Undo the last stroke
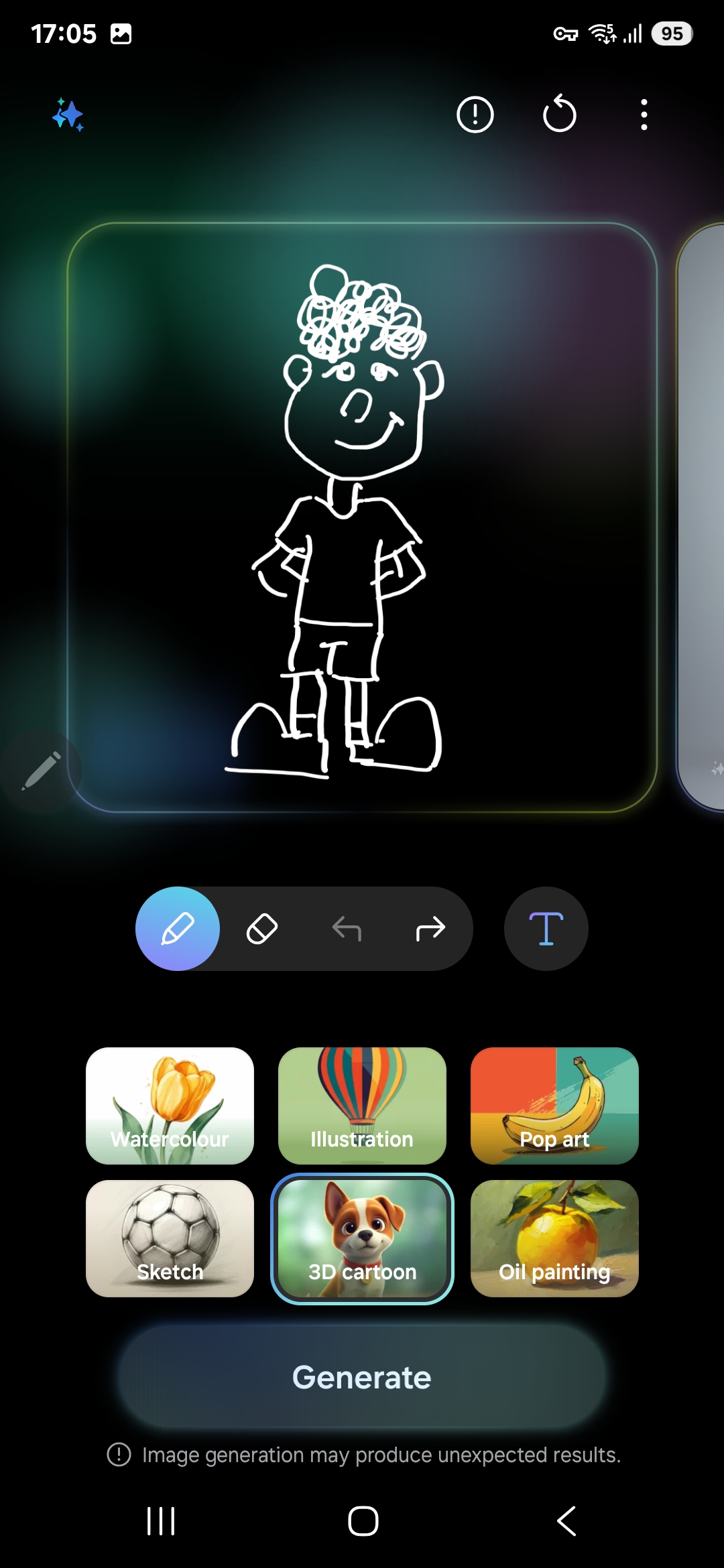This screenshot has height=1568, width=724. [x=347, y=929]
